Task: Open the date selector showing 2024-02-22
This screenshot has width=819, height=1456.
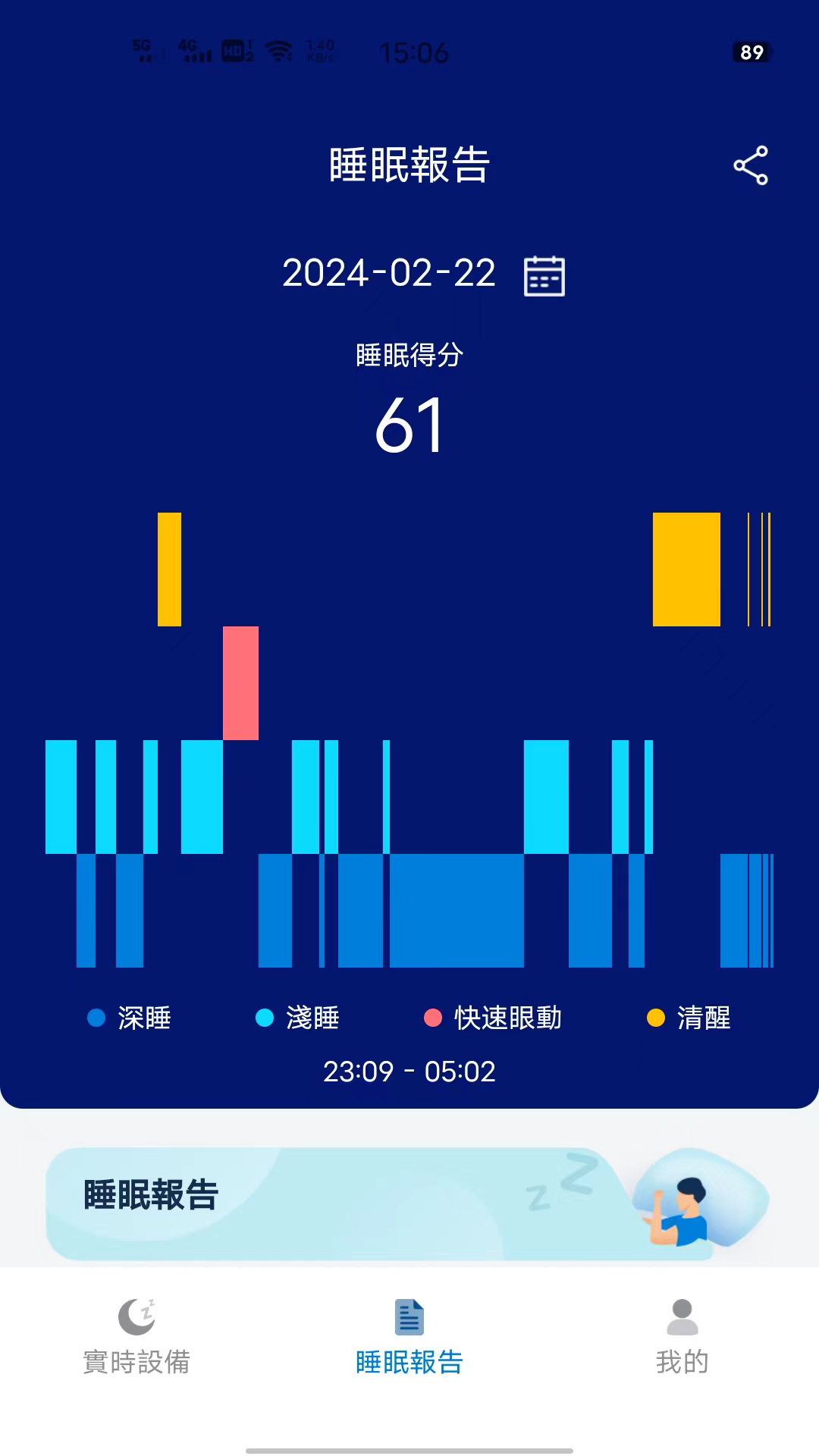Action: [x=388, y=275]
